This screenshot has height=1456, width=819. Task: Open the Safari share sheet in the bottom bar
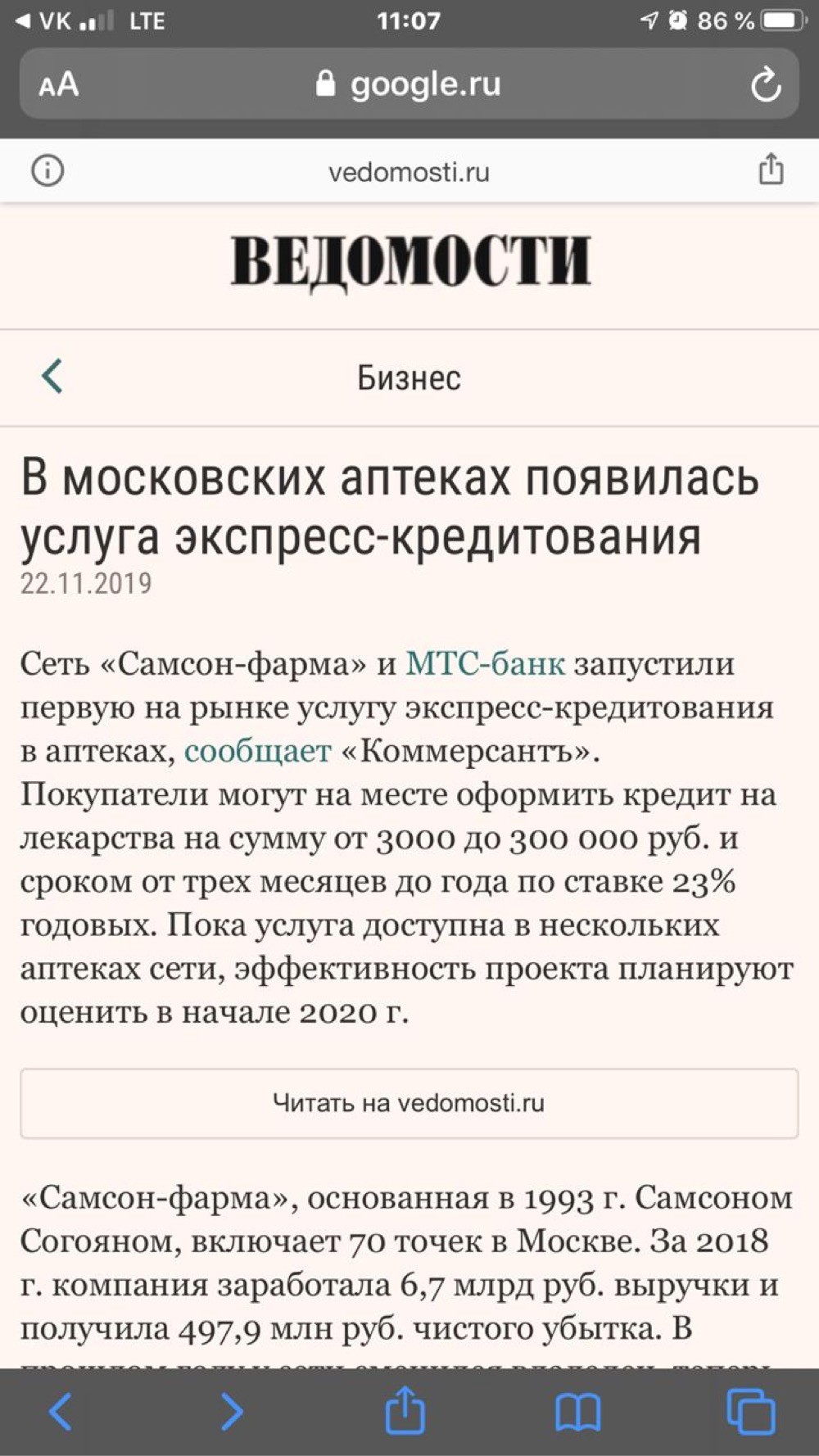click(405, 1409)
